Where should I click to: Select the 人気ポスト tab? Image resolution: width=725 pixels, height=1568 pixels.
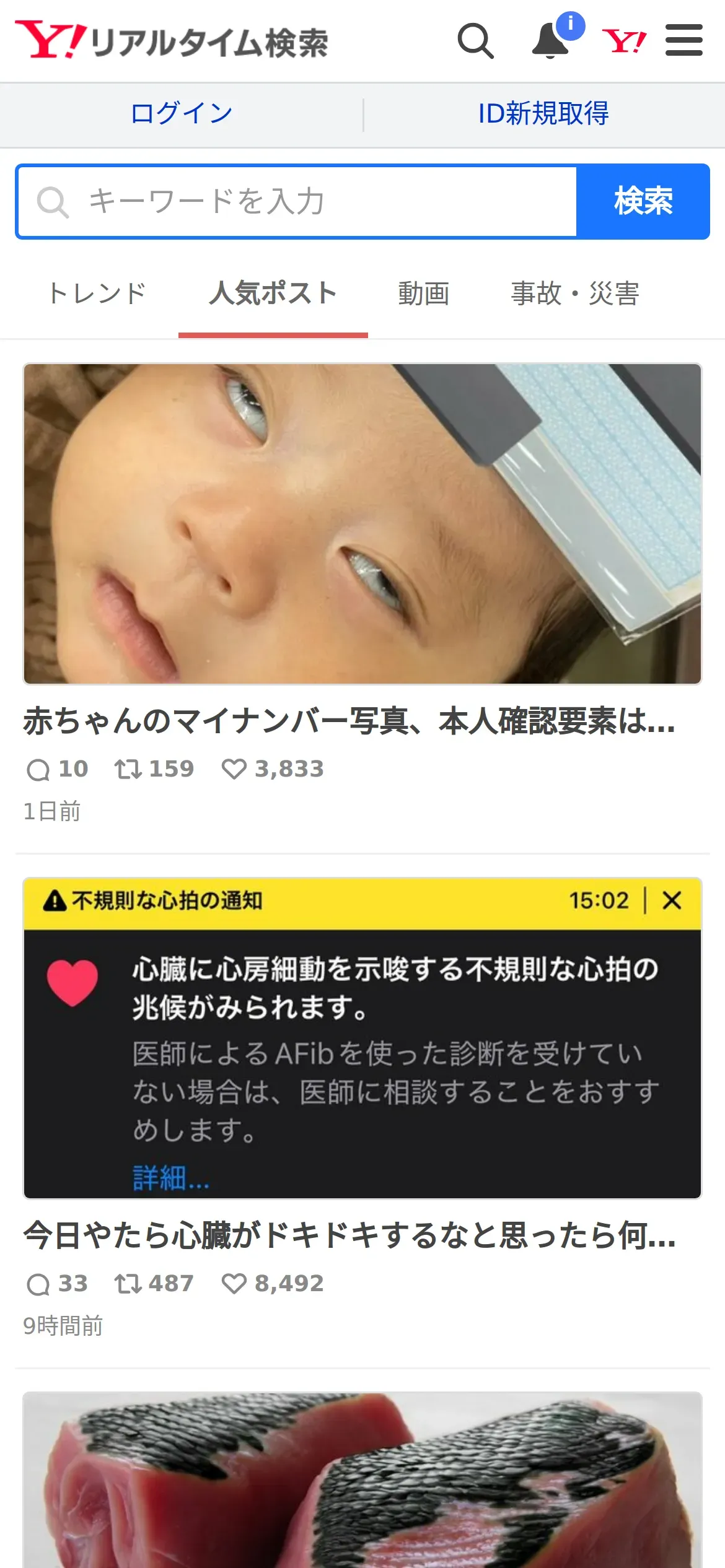coord(273,294)
